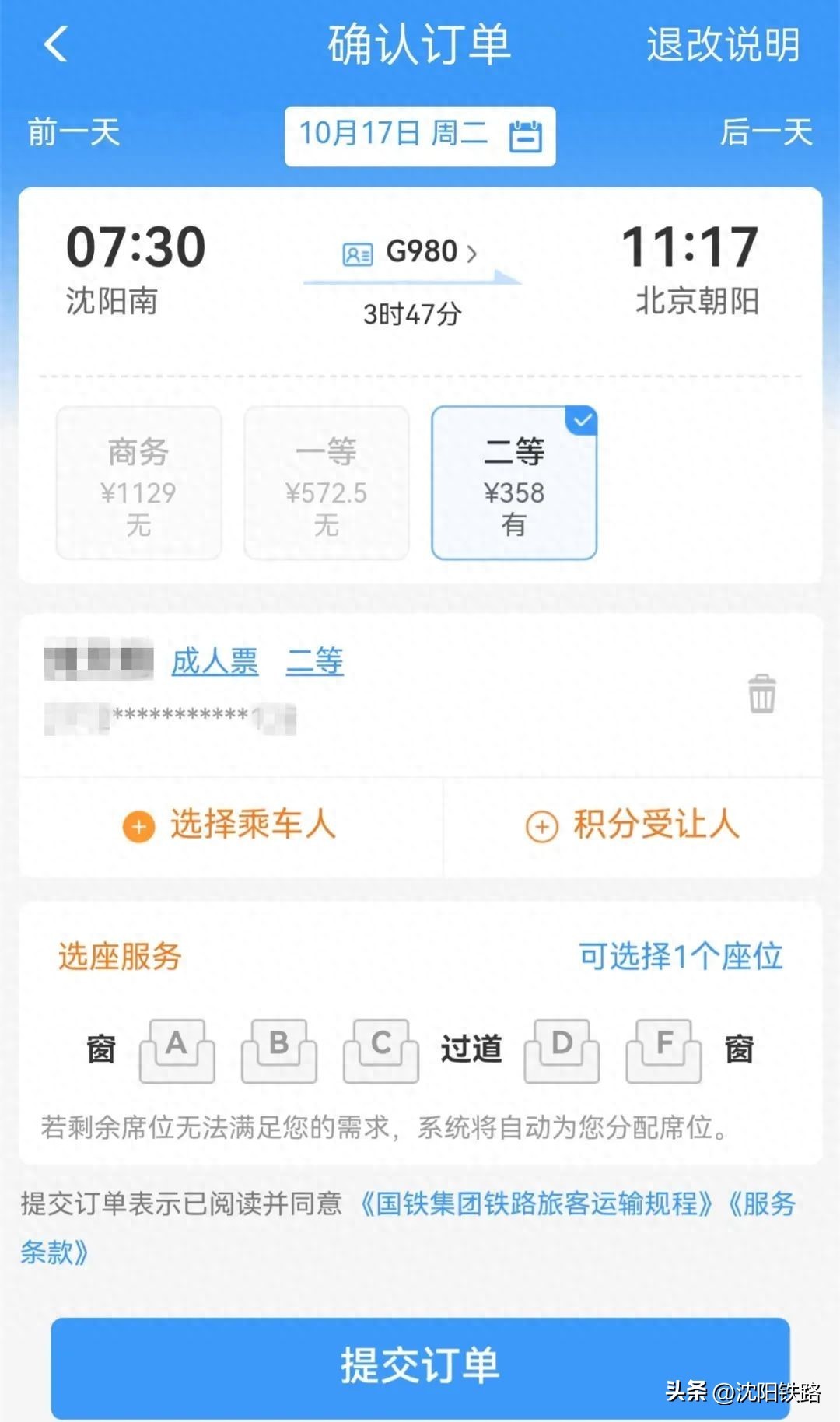This screenshot has height=1422, width=840.
Task: Choose middle seat B
Action: [278, 1051]
